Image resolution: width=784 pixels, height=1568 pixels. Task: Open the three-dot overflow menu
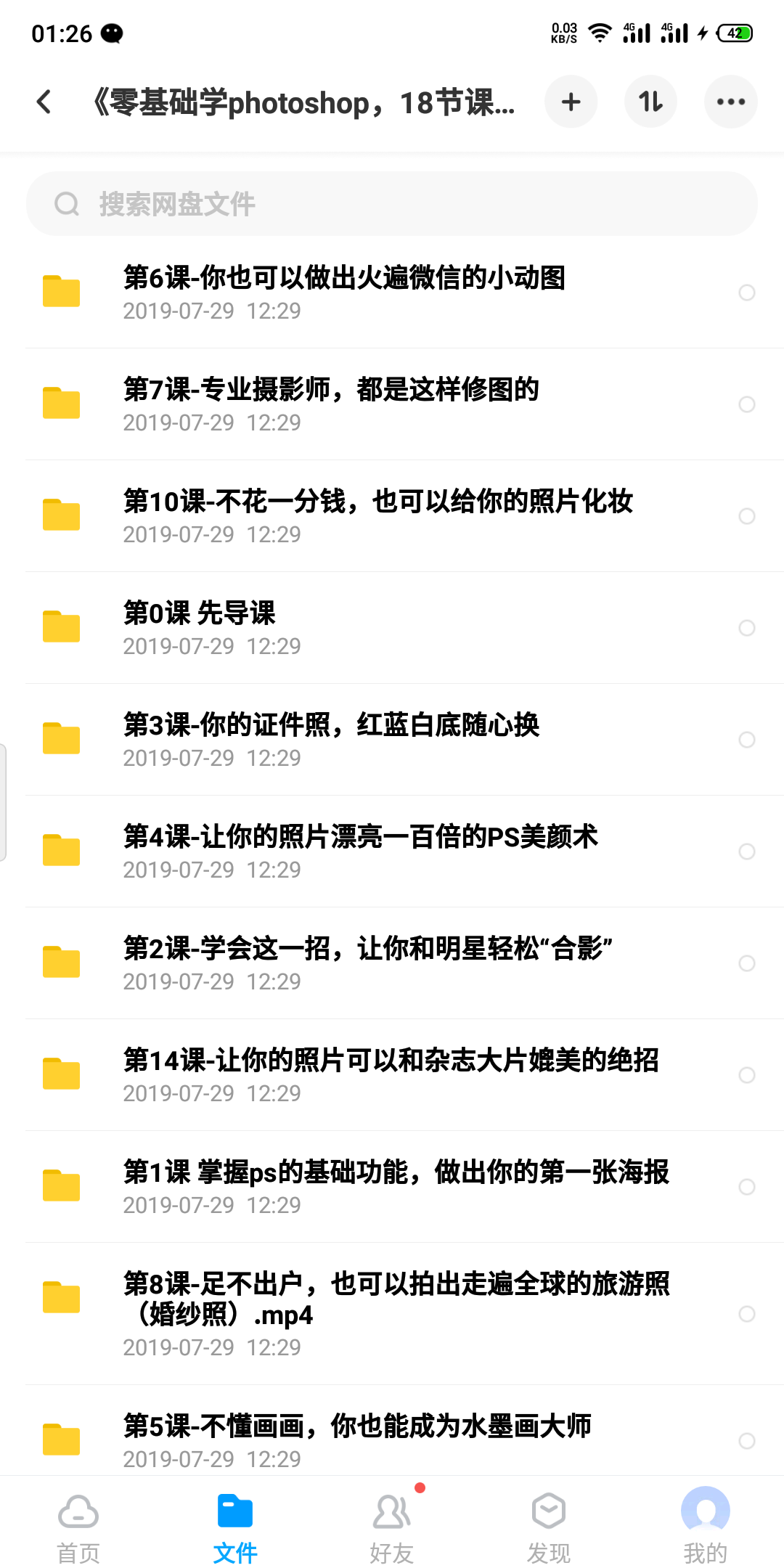click(x=730, y=102)
